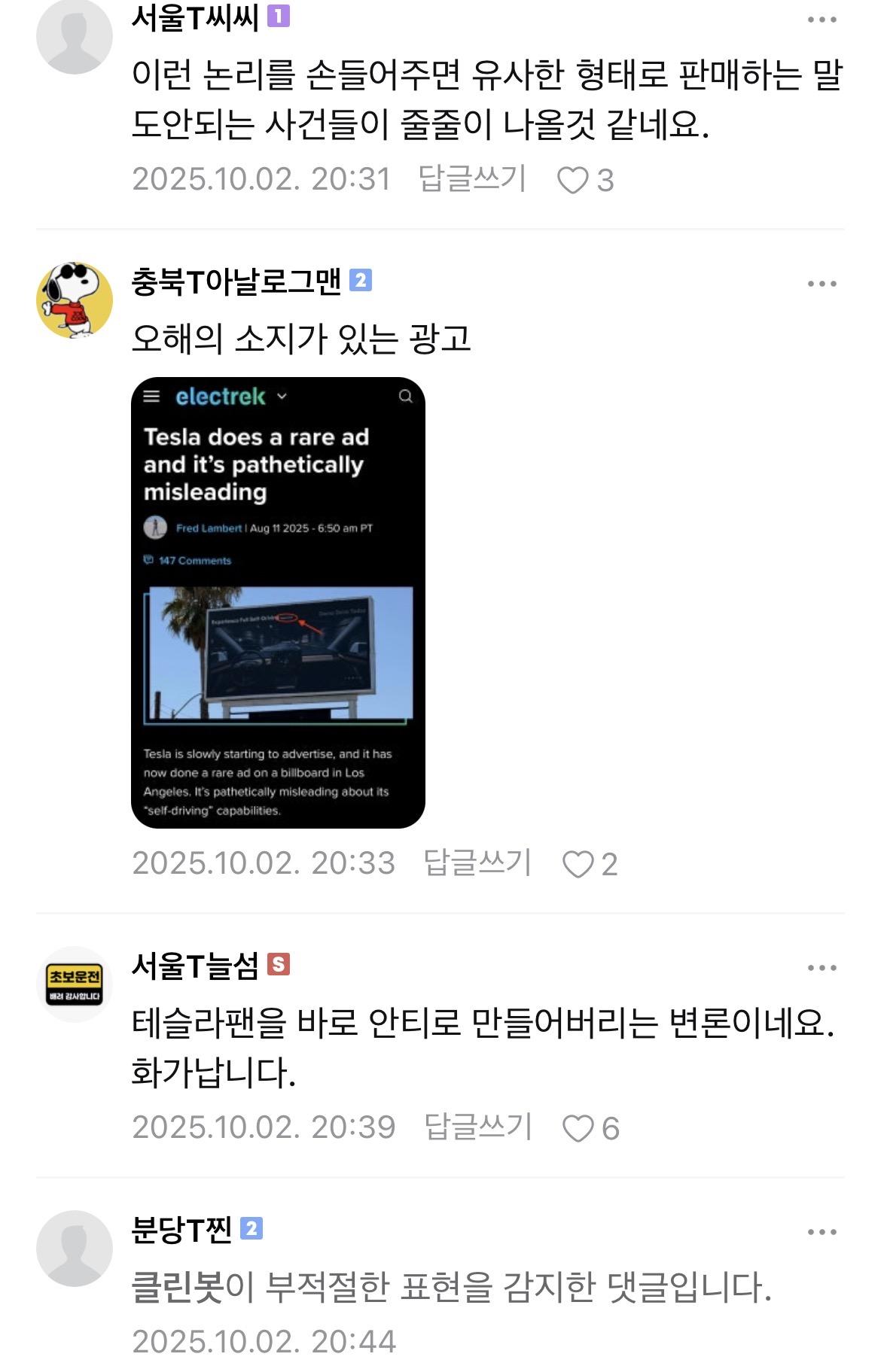881x1372 pixels.
Task: Open overflow menu on 서울T늘섬's comment
Action: [x=822, y=968]
